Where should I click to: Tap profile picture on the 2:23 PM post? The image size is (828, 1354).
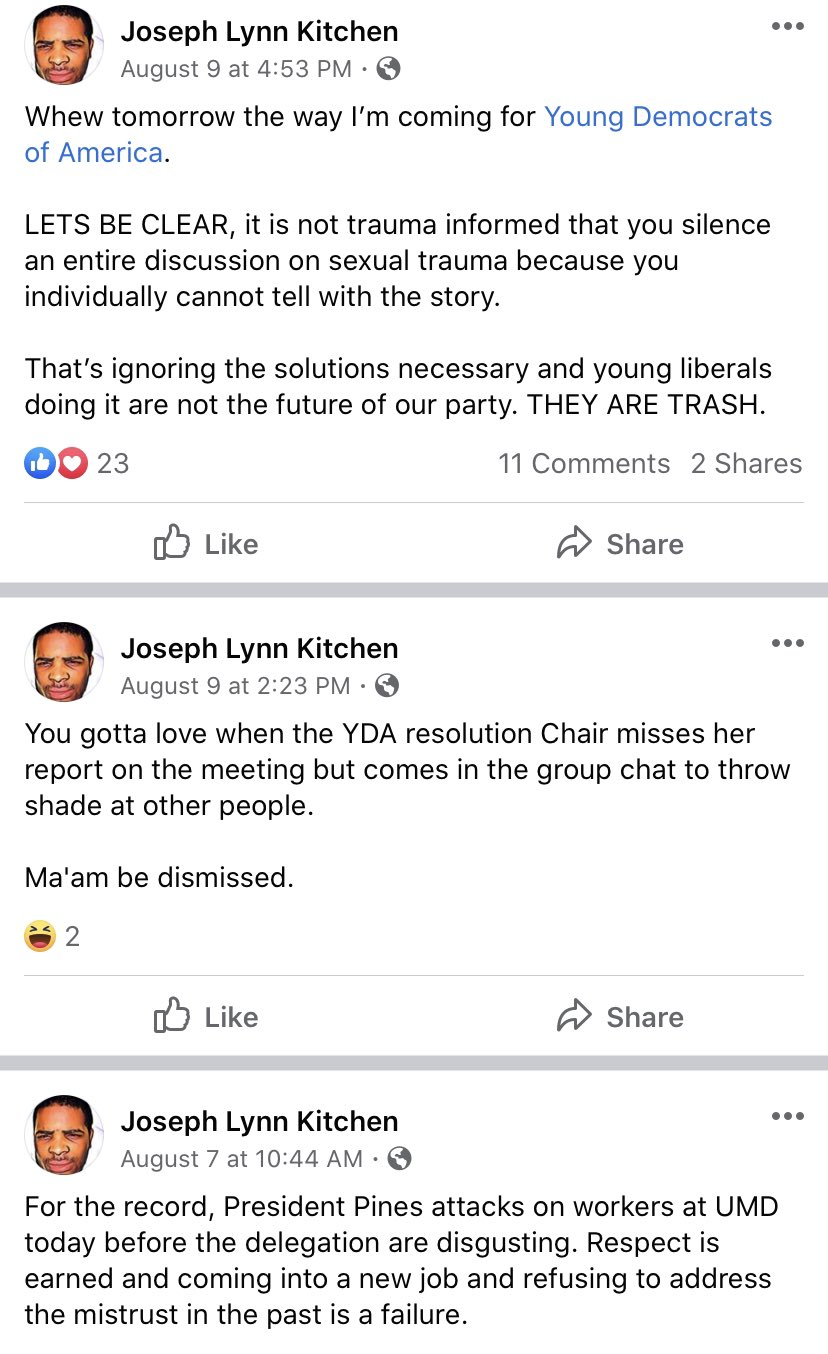point(63,663)
